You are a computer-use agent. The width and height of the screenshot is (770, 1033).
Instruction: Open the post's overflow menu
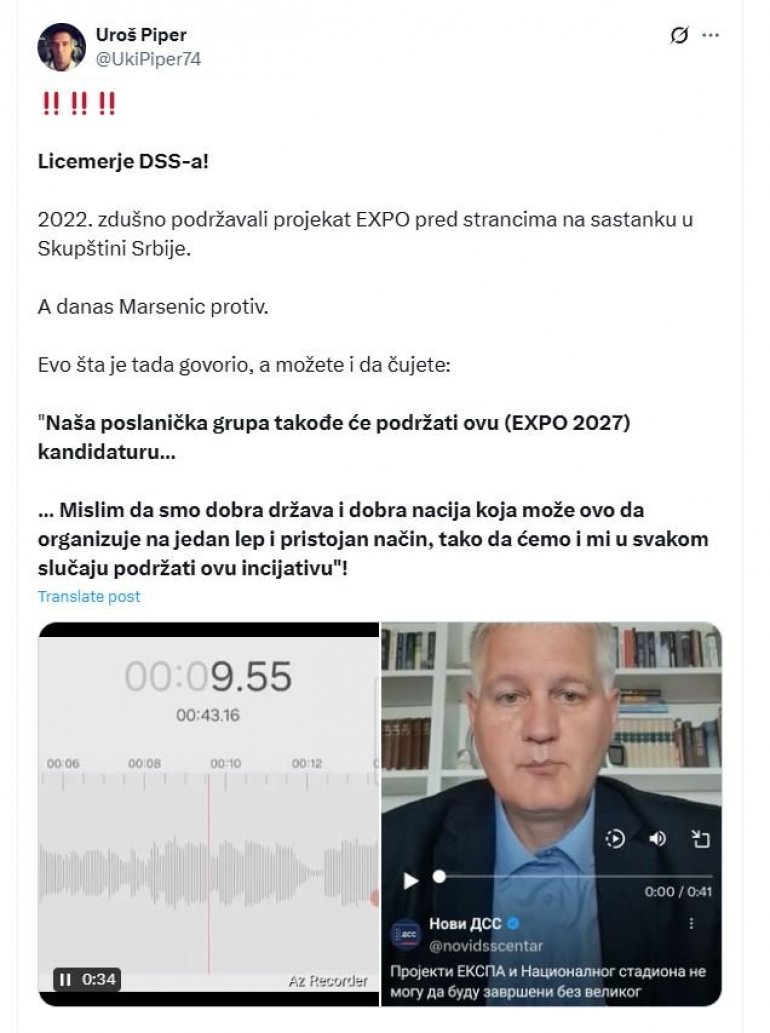711,35
